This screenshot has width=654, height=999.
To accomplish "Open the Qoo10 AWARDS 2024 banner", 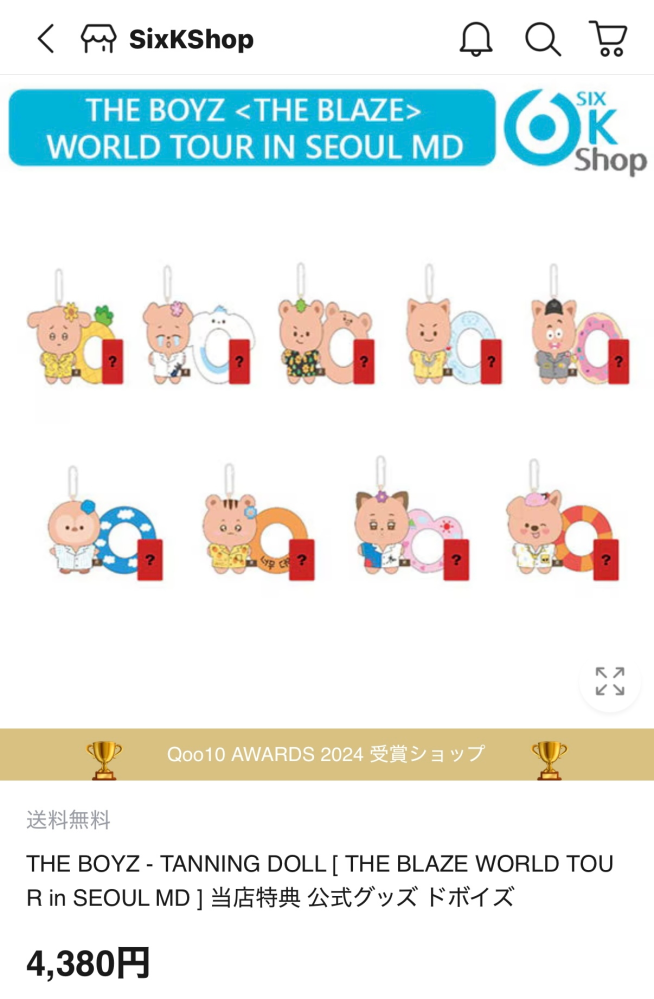I will [327, 754].
